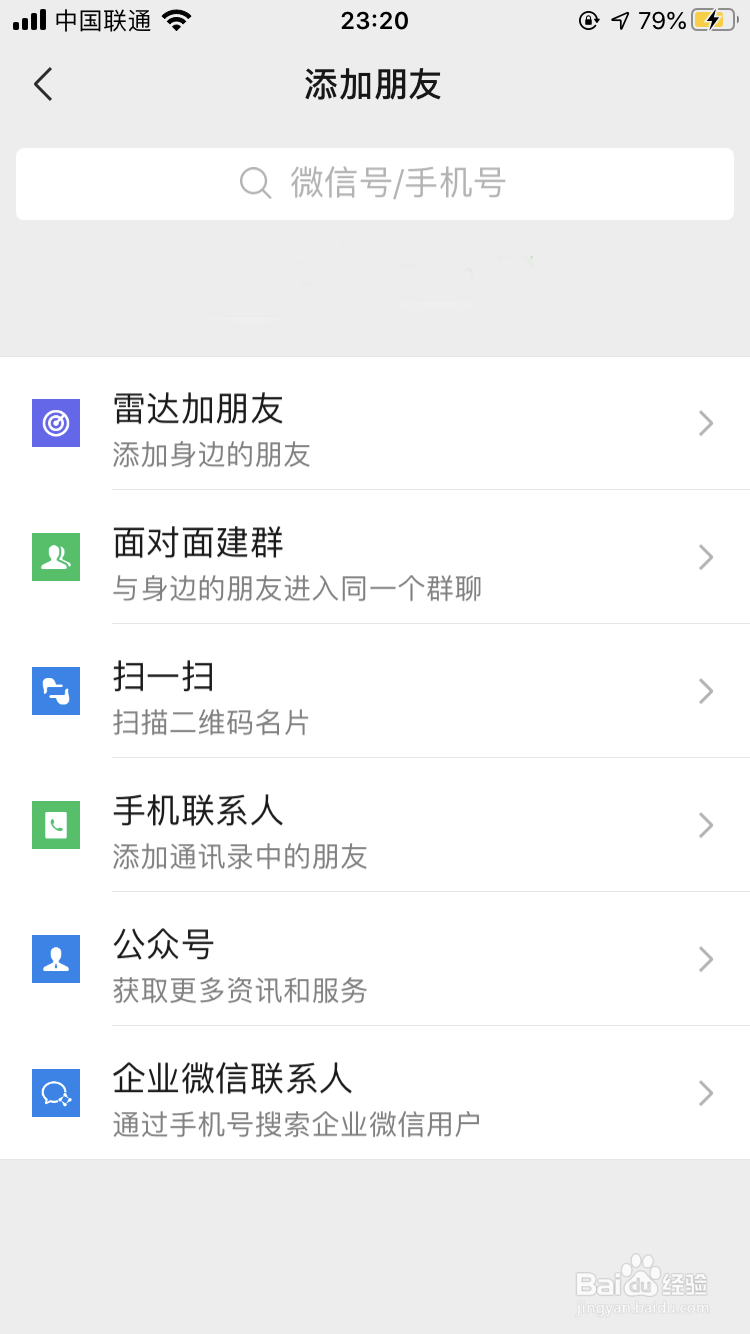750x1334 pixels.
Task: Choose 公众号
Action: pyautogui.click(x=375, y=959)
